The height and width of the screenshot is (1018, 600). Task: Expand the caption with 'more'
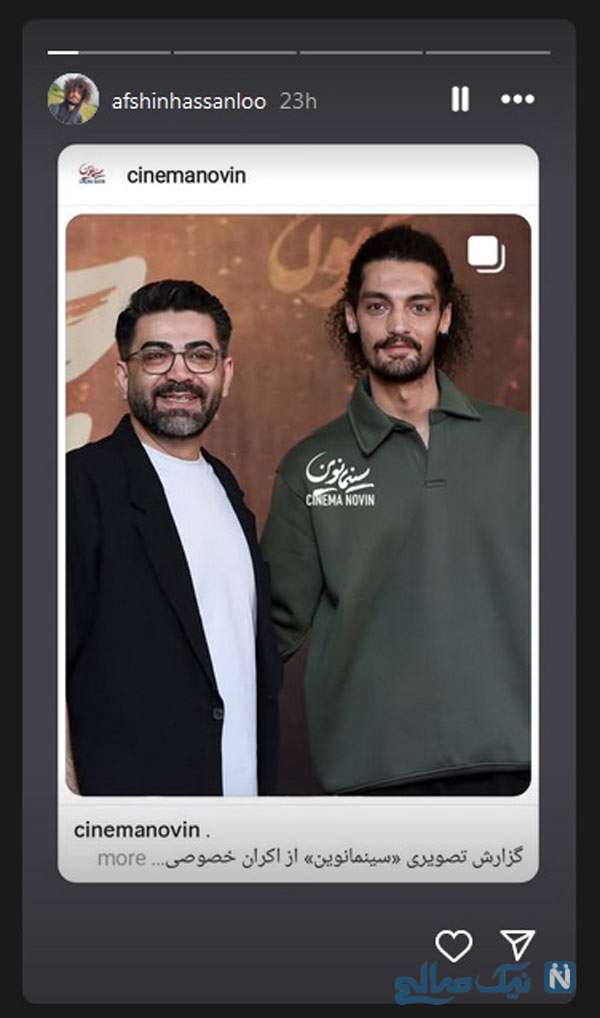pyautogui.click(x=121, y=858)
